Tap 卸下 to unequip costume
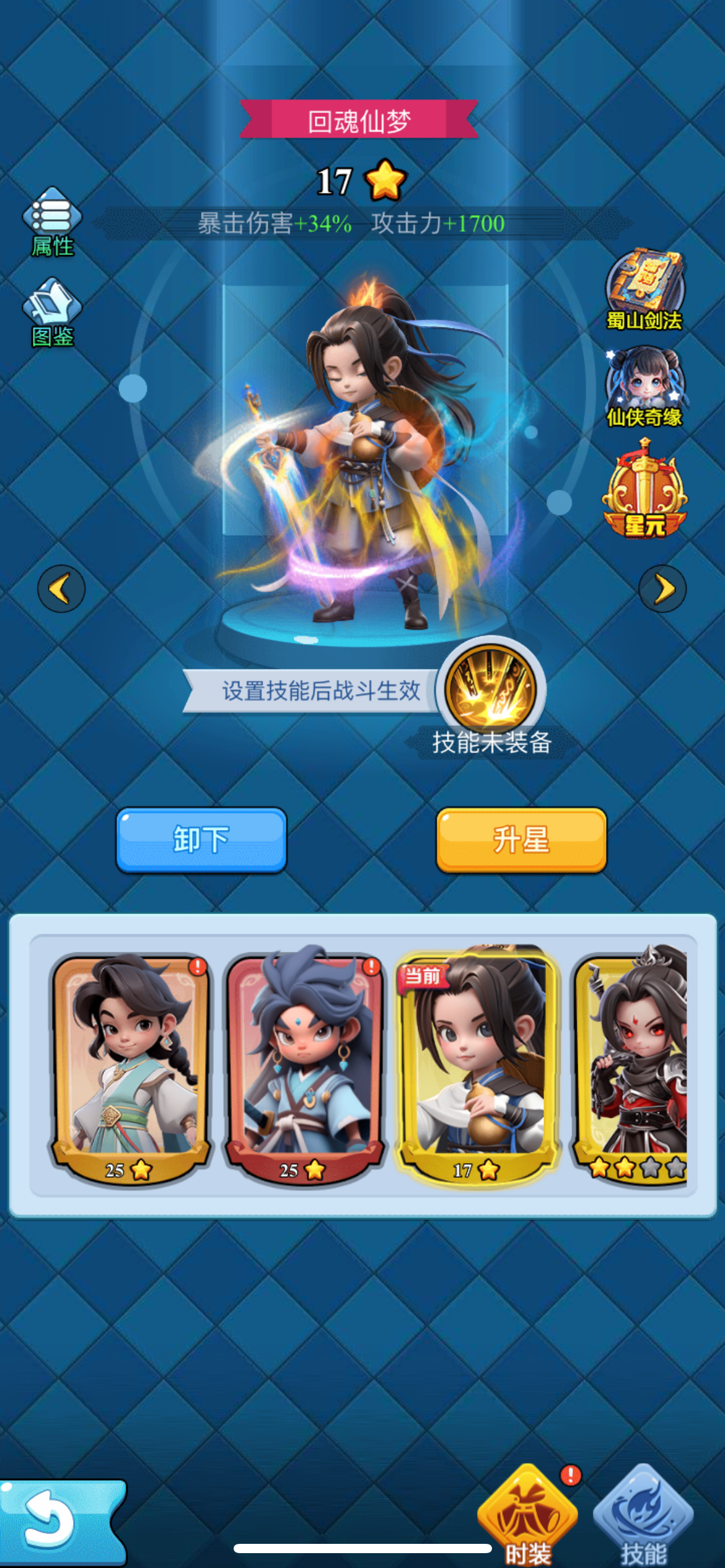This screenshot has height=1568, width=725. click(201, 840)
